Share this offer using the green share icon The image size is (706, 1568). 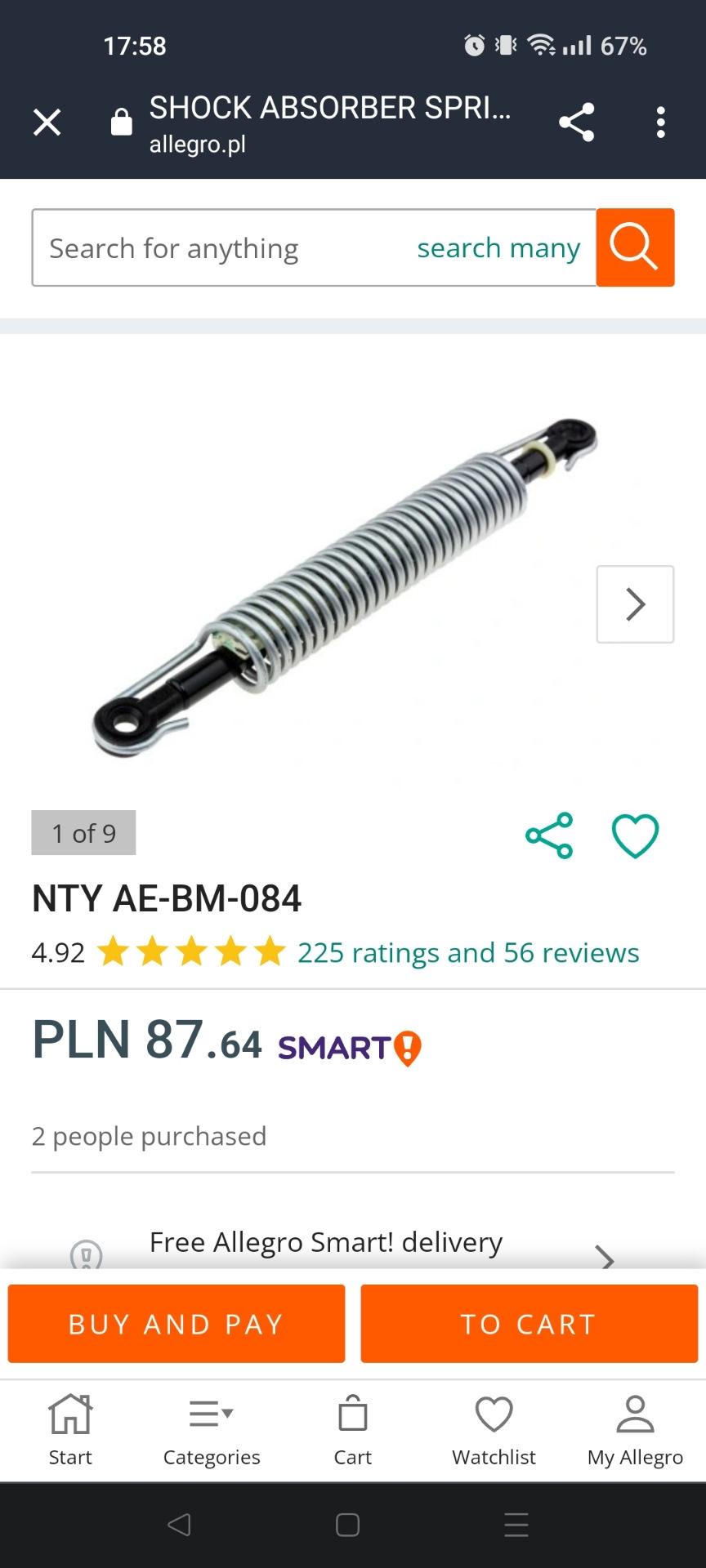pyautogui.click(x=549, y=835)
